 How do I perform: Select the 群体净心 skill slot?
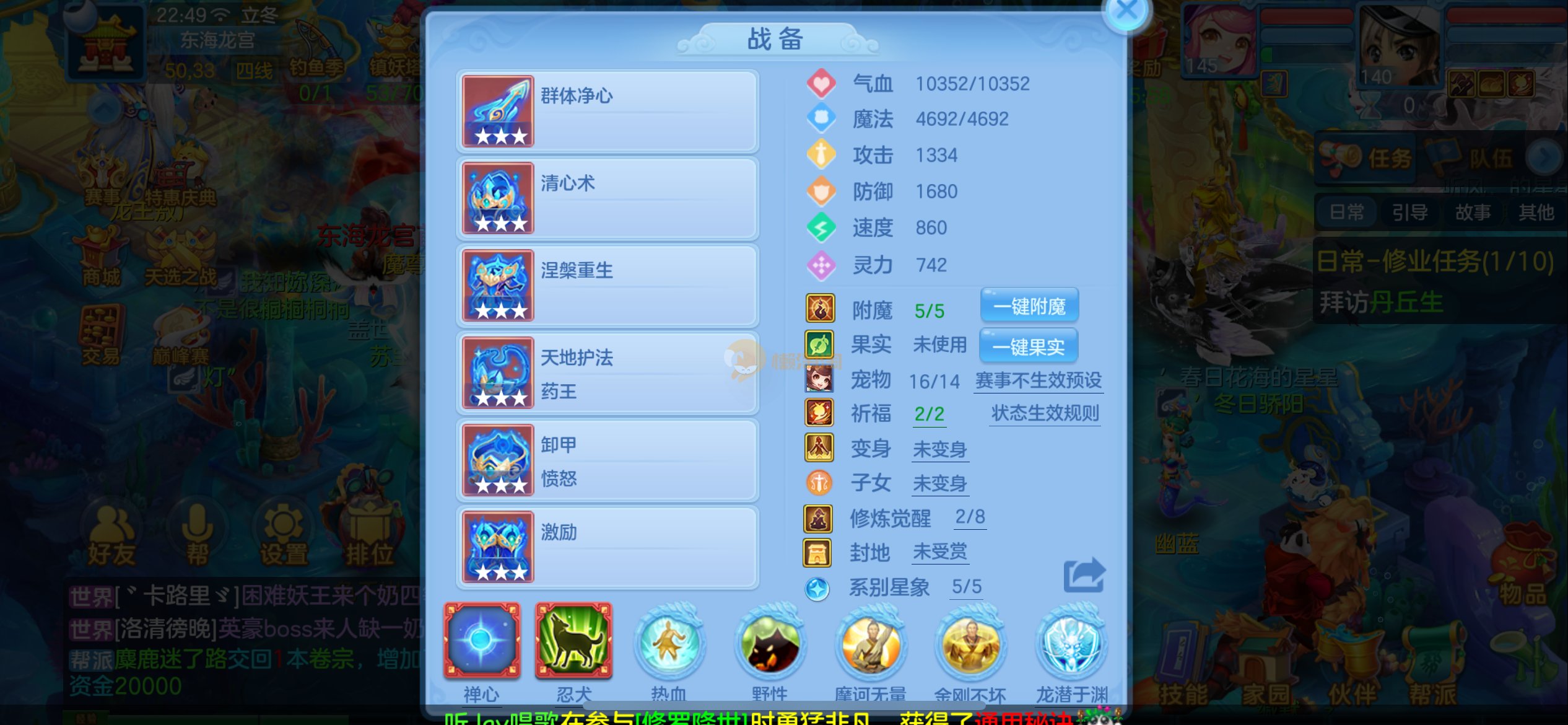pos(608,112)
